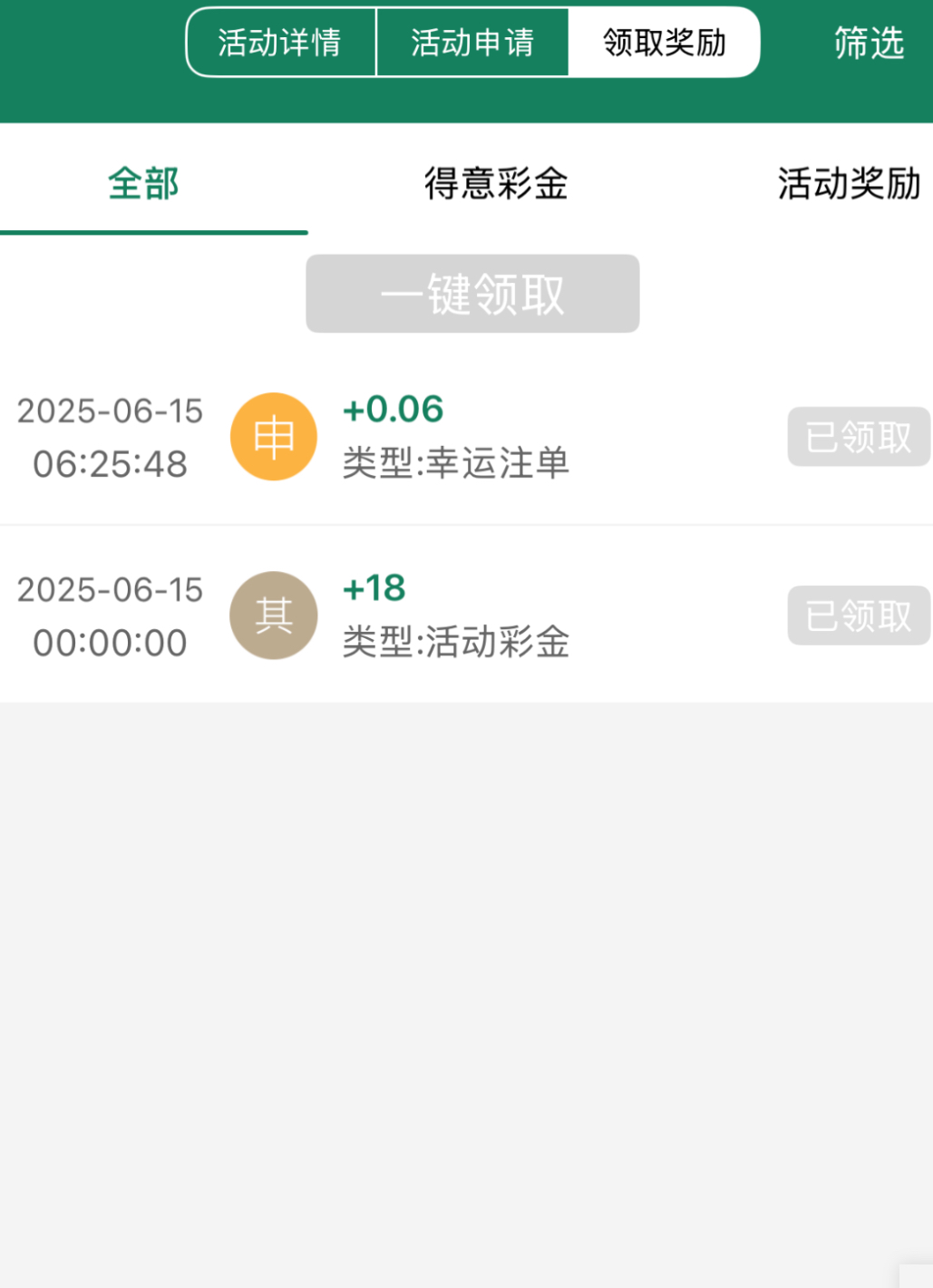Show the 全部 rewards tab
This screenshot has height=1288, width=933.
[x=143, y=184]
